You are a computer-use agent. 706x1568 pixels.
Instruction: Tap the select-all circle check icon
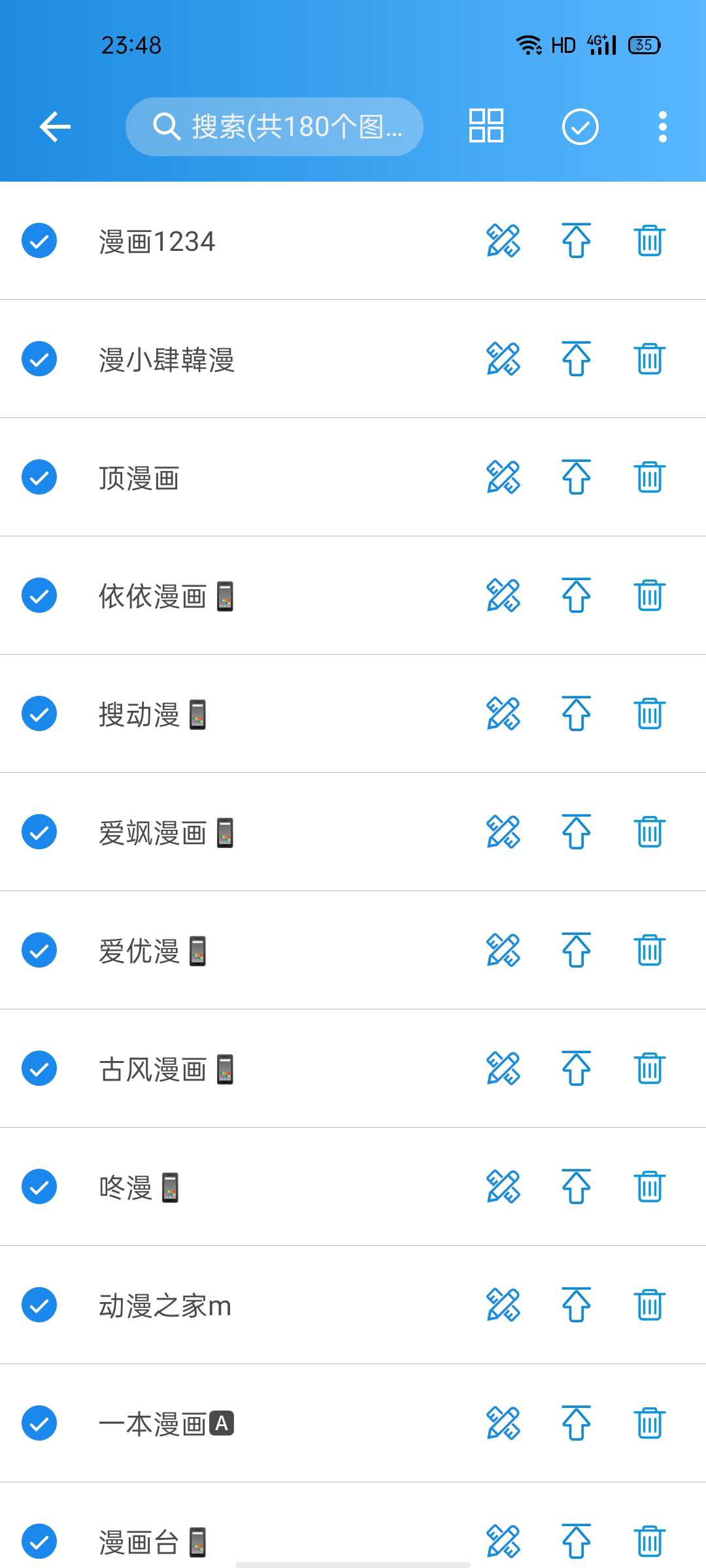click(580, 127)
